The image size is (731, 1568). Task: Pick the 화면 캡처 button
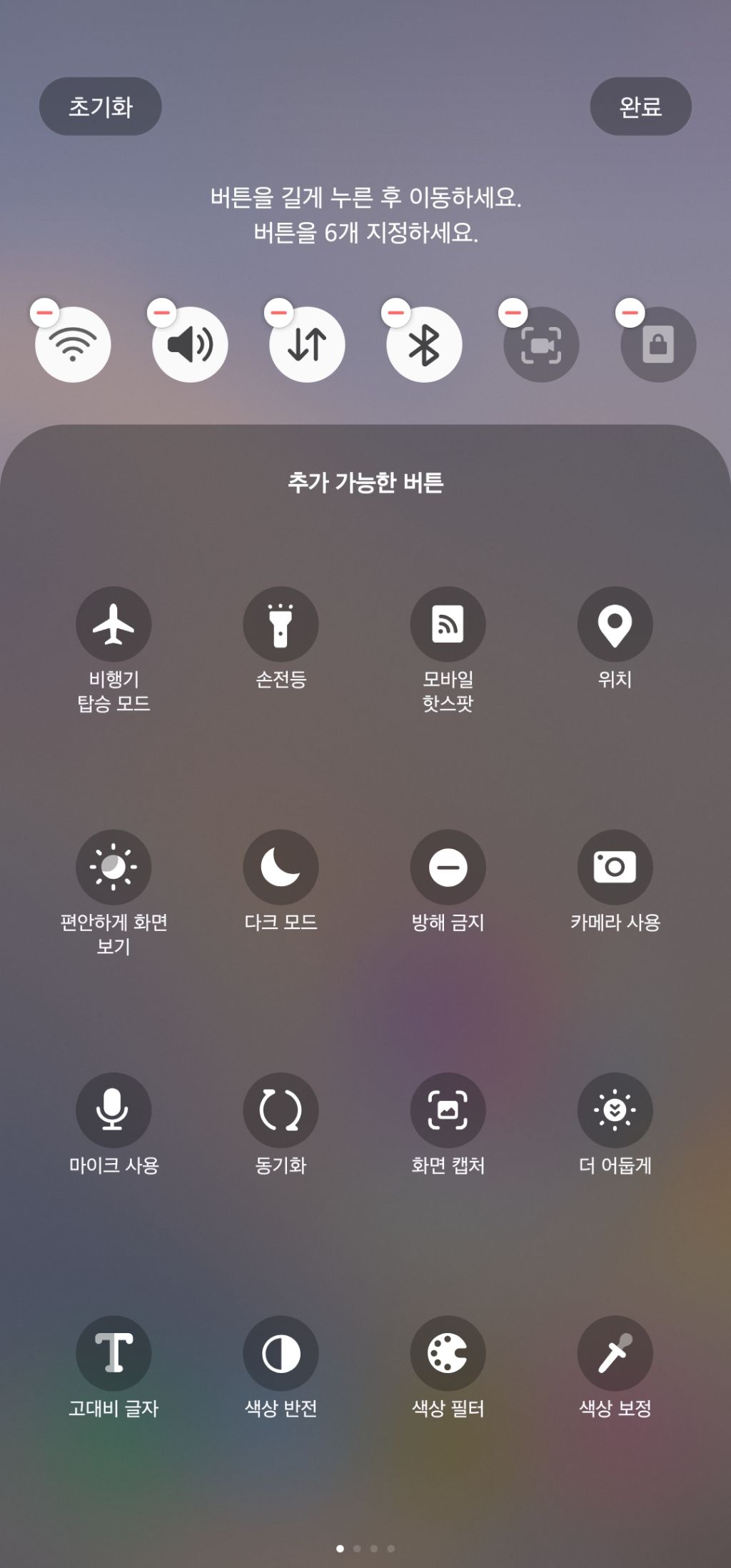448,1110
